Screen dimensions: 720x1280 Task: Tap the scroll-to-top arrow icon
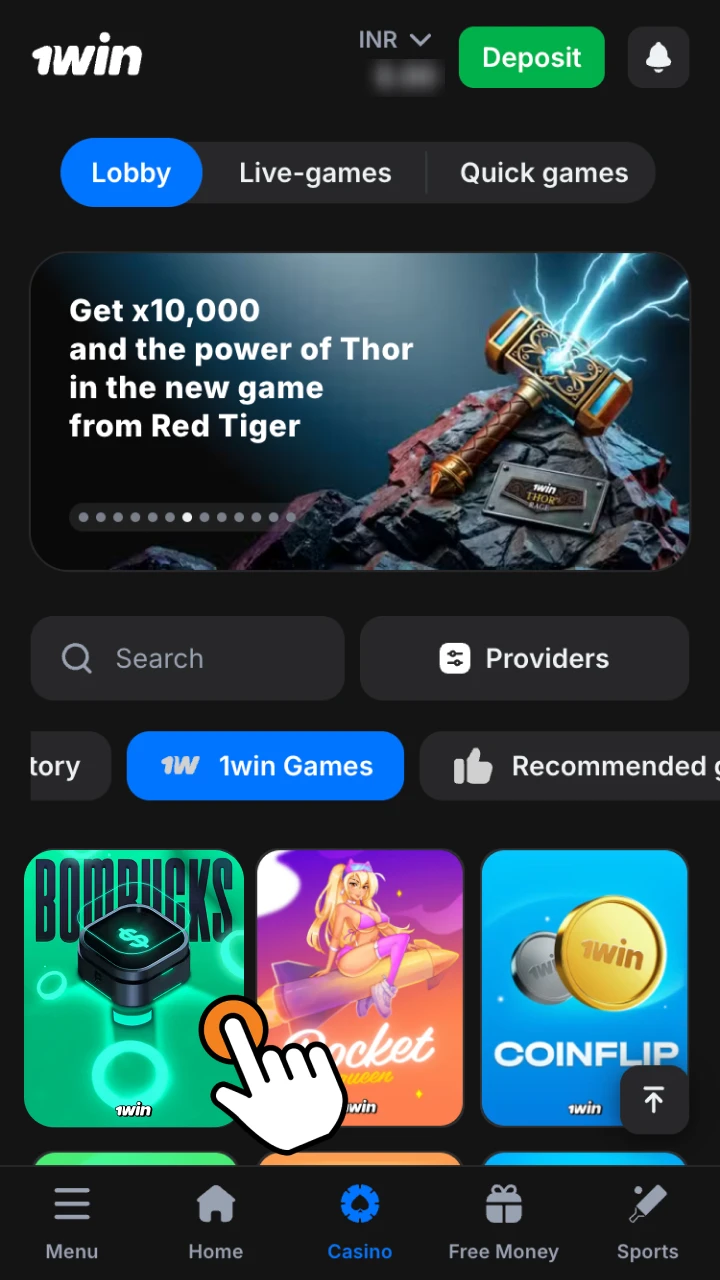click(x=653, y=1100)
